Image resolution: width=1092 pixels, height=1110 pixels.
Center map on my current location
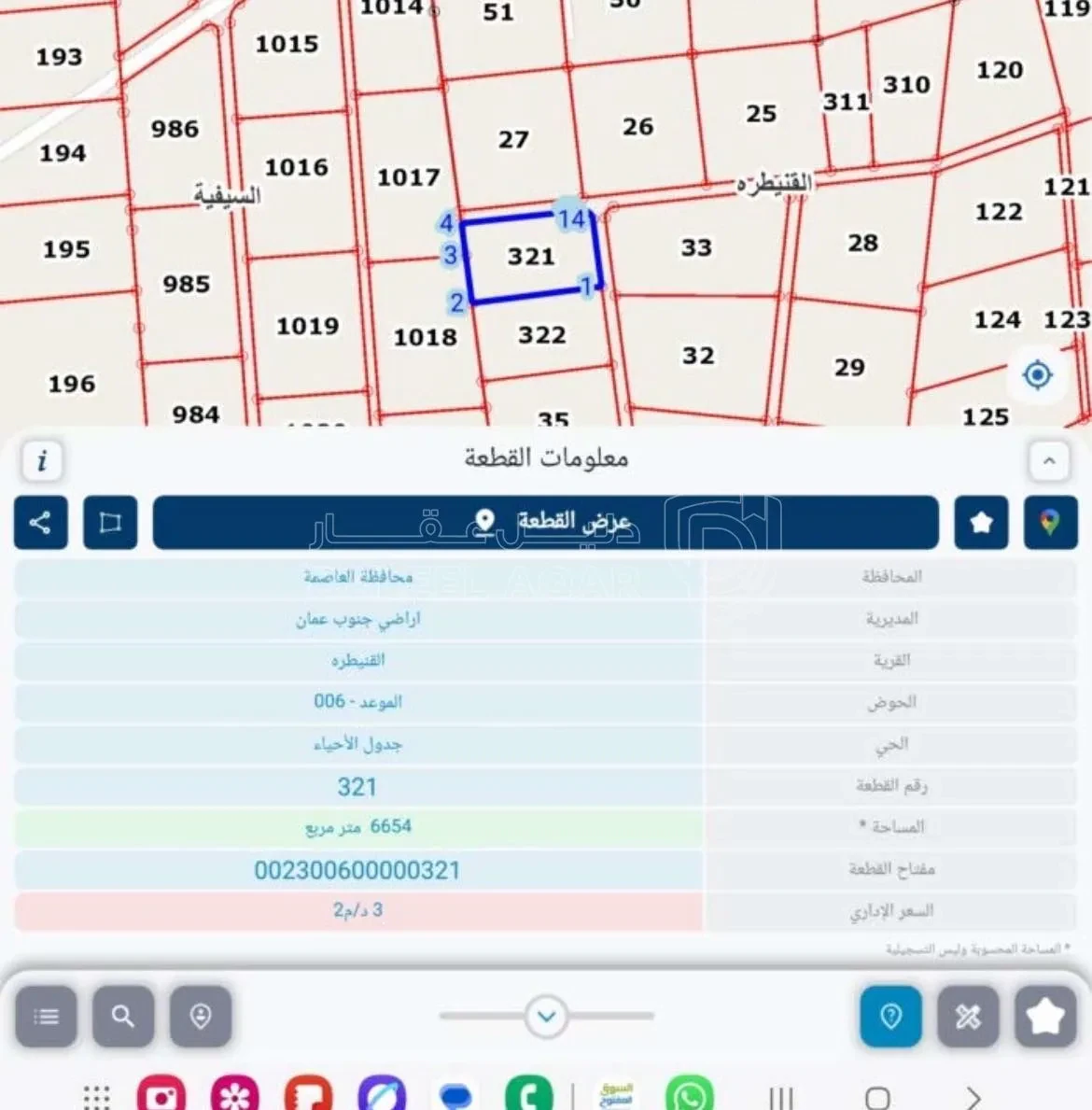pos(1038,374)
